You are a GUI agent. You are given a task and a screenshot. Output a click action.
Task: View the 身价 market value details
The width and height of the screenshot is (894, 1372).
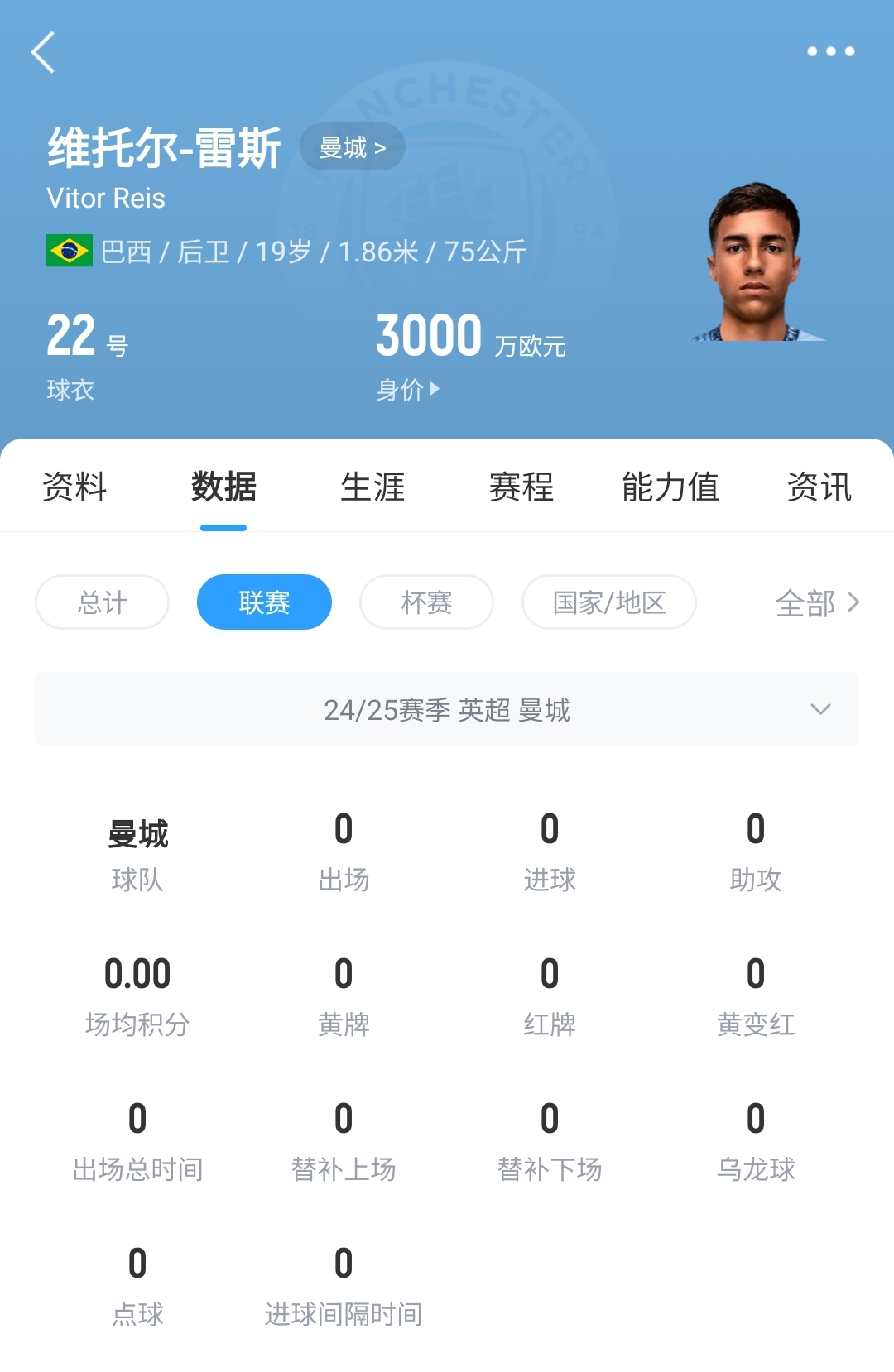coord(408,389)
